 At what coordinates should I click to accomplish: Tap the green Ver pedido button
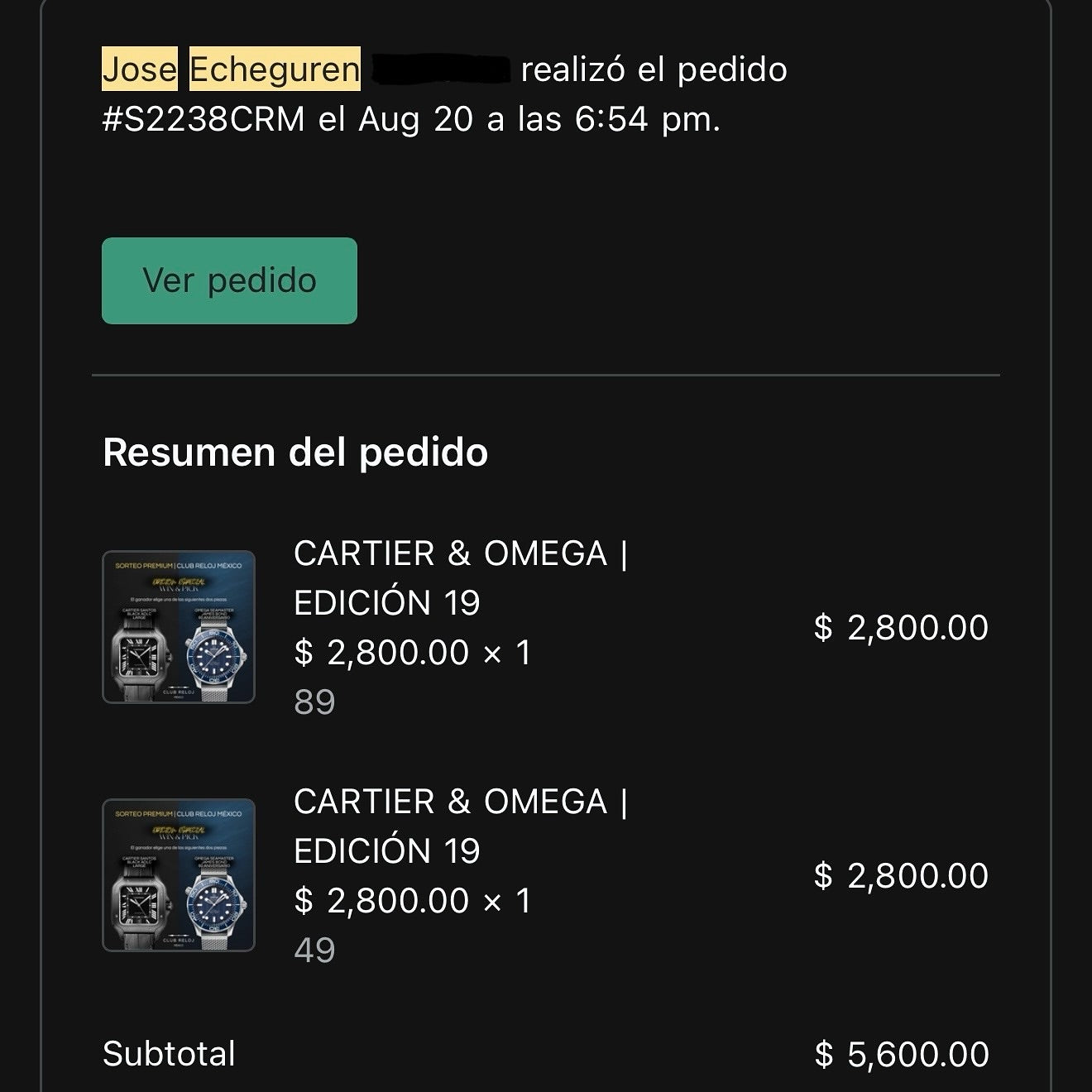point(229,280)
